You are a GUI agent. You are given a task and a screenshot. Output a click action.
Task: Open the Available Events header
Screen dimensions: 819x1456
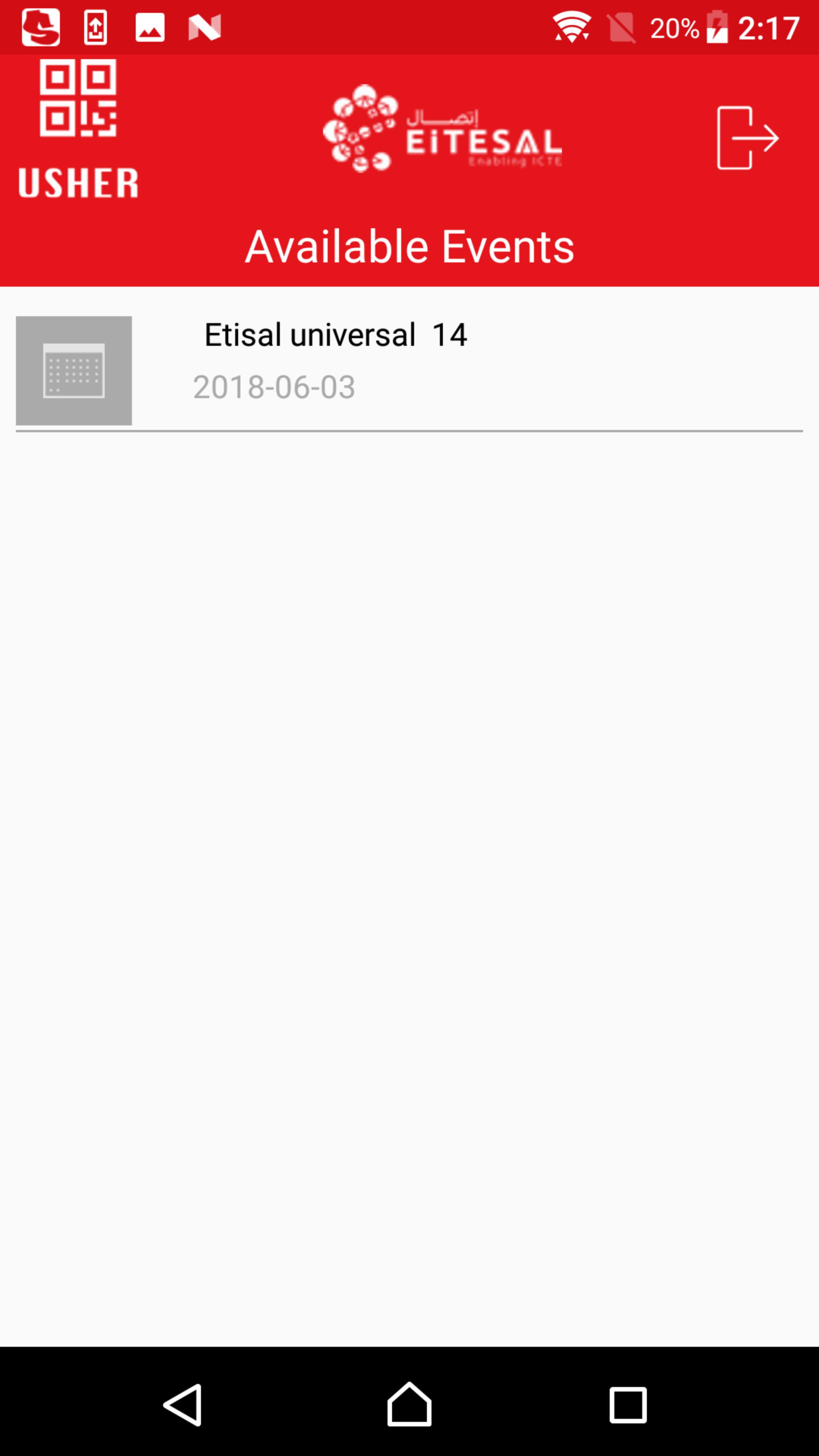coord(409,245)
